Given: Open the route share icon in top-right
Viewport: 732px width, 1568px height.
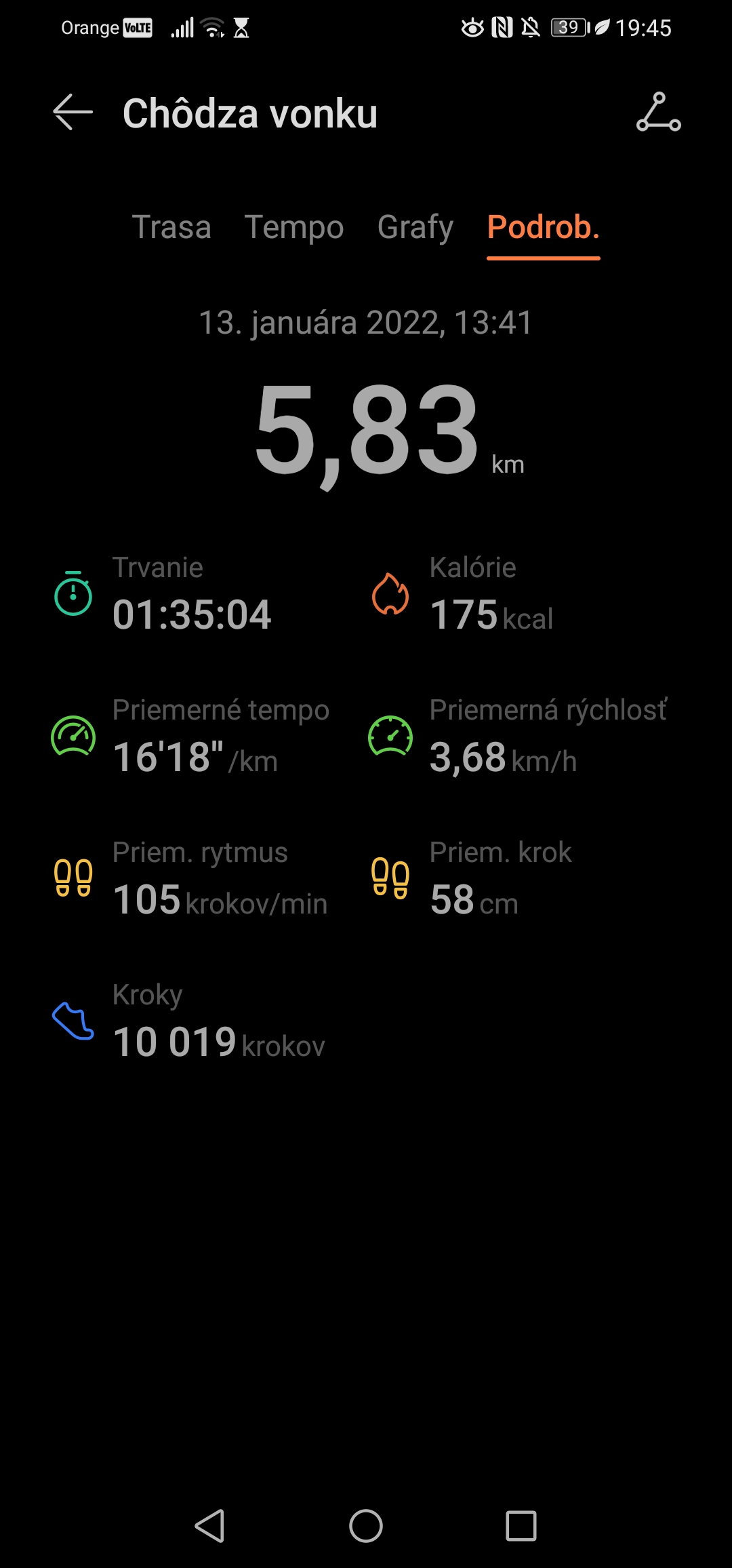Looking at the screenshot, I should [658, 112].
